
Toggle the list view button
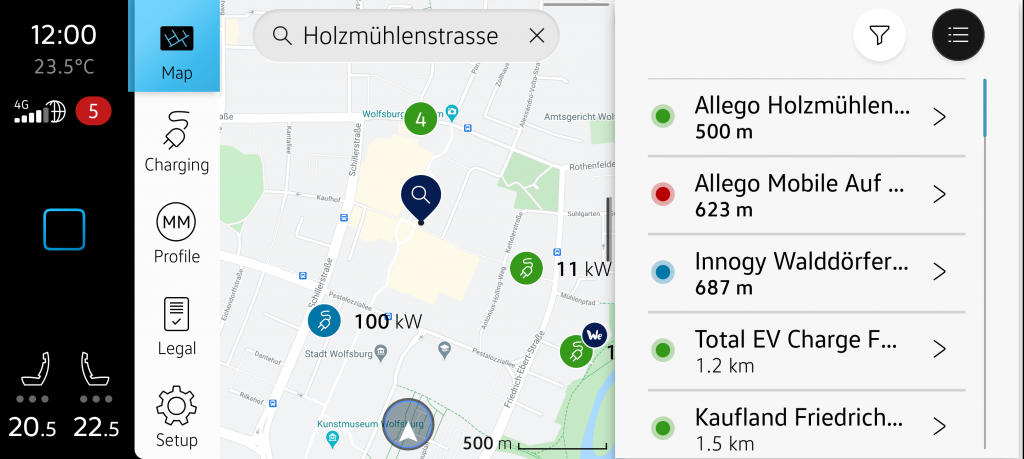coord(958,36)
